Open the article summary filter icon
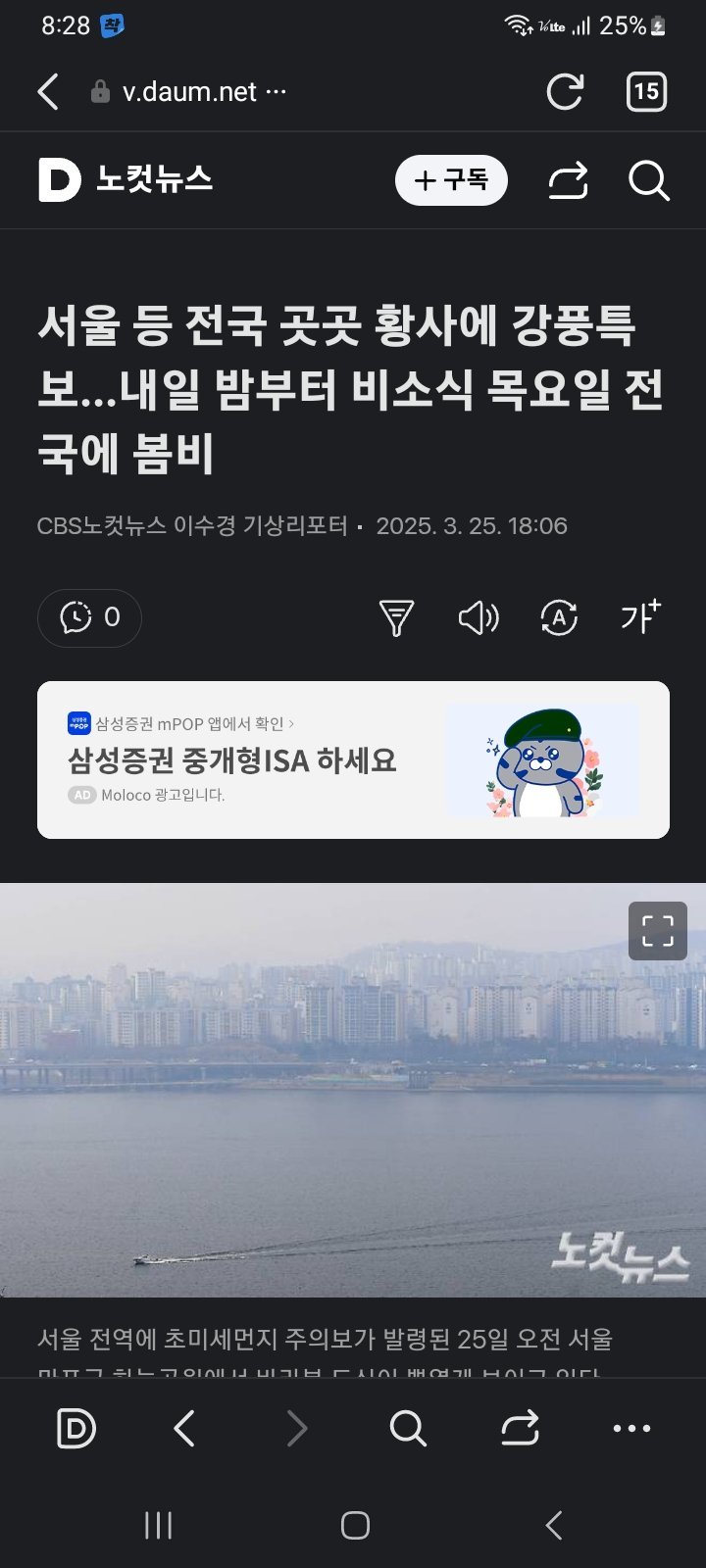 click(x=396, y=617)
